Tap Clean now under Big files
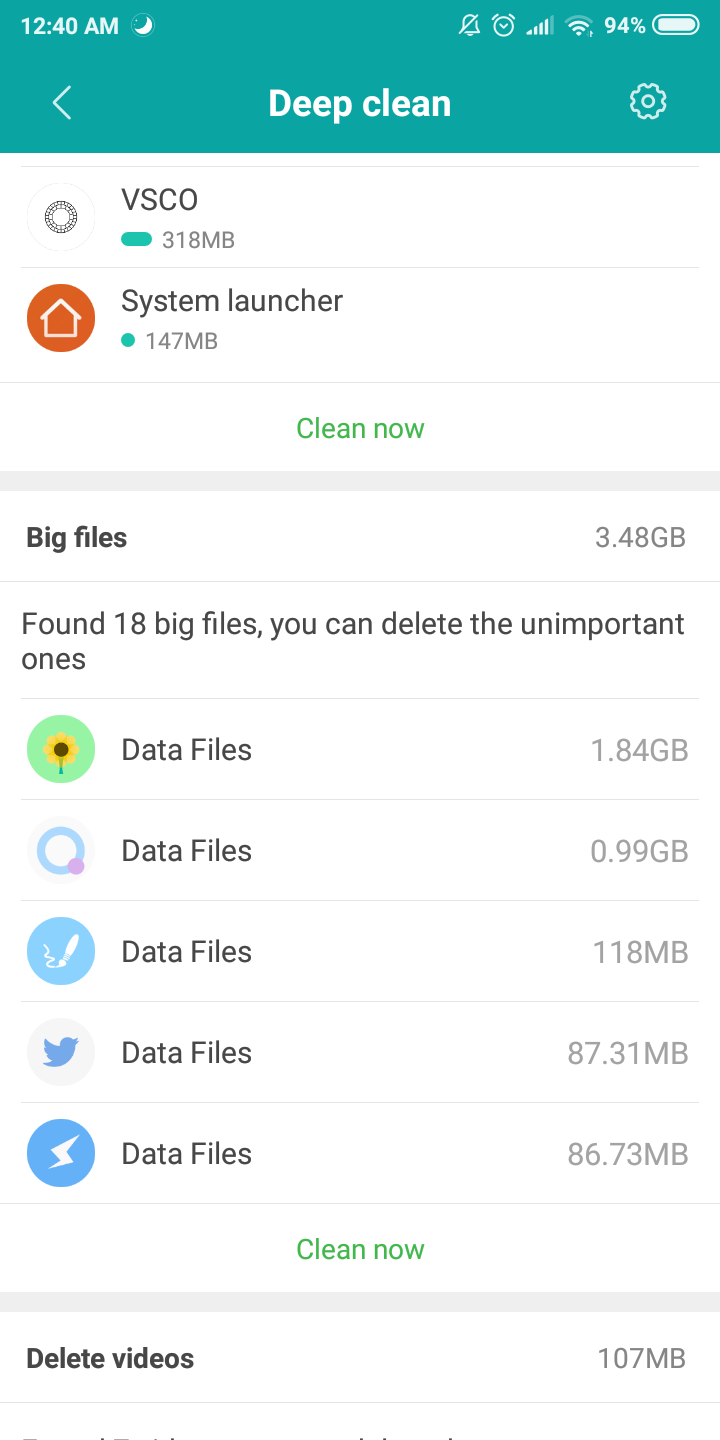The image size is (720, 1440). tap(360, 1249)
